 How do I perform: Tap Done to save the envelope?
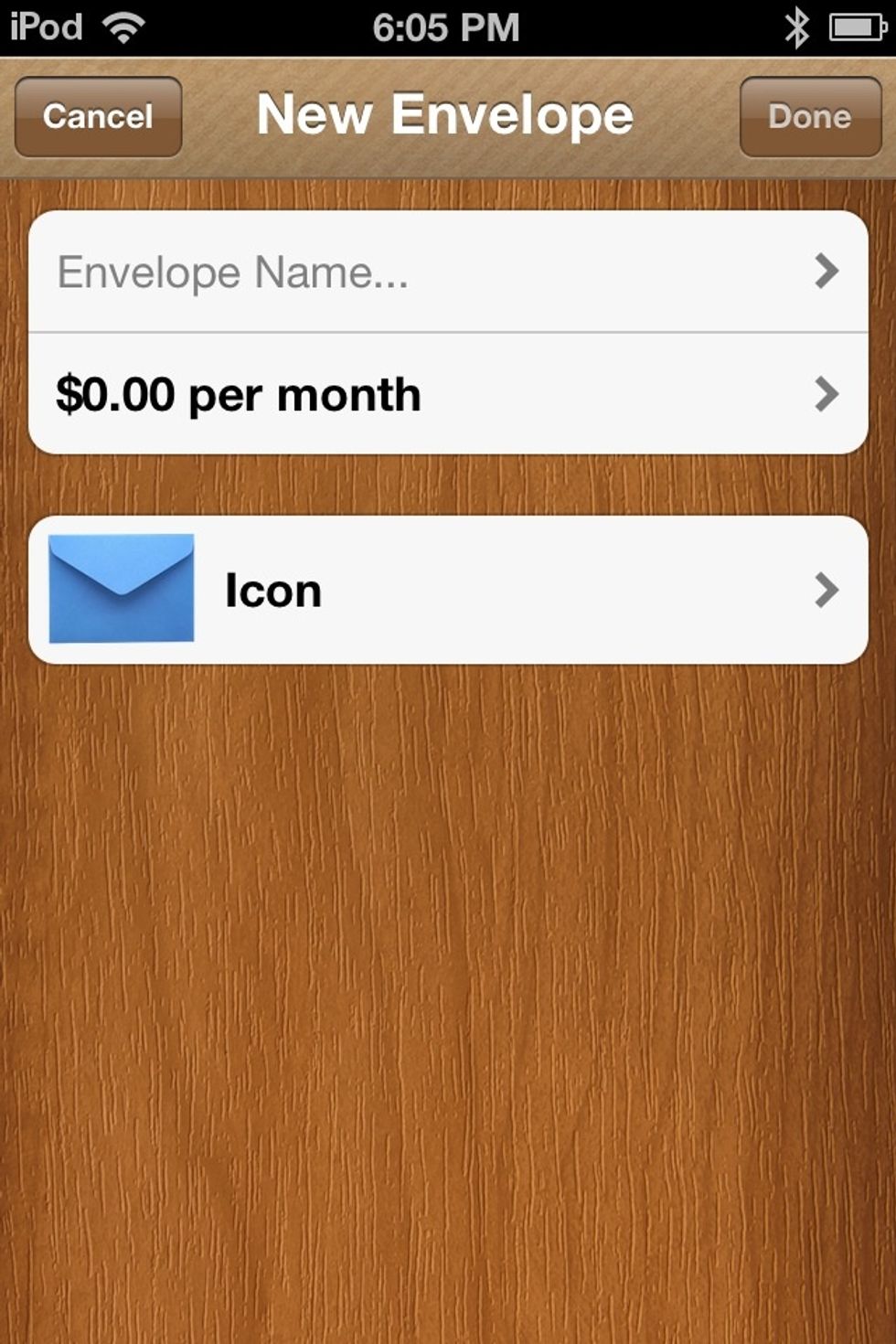point(810,116)
